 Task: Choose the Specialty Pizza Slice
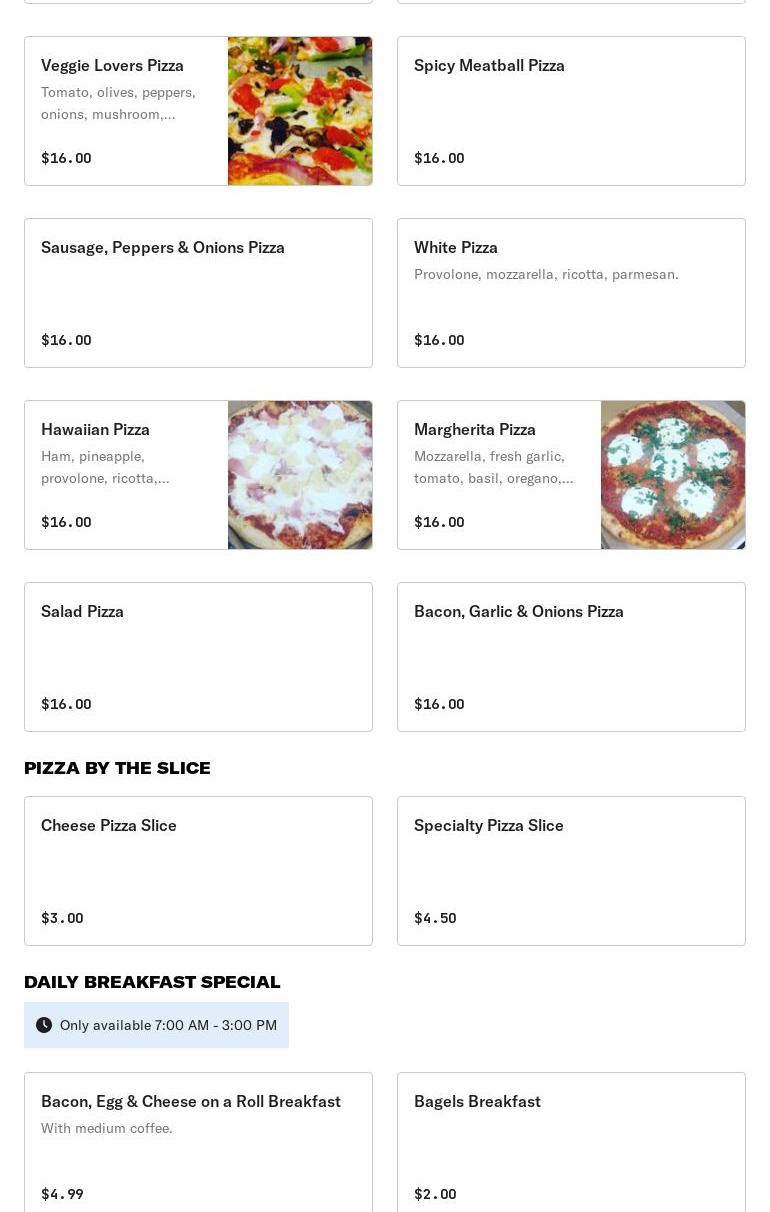[571, 871]
